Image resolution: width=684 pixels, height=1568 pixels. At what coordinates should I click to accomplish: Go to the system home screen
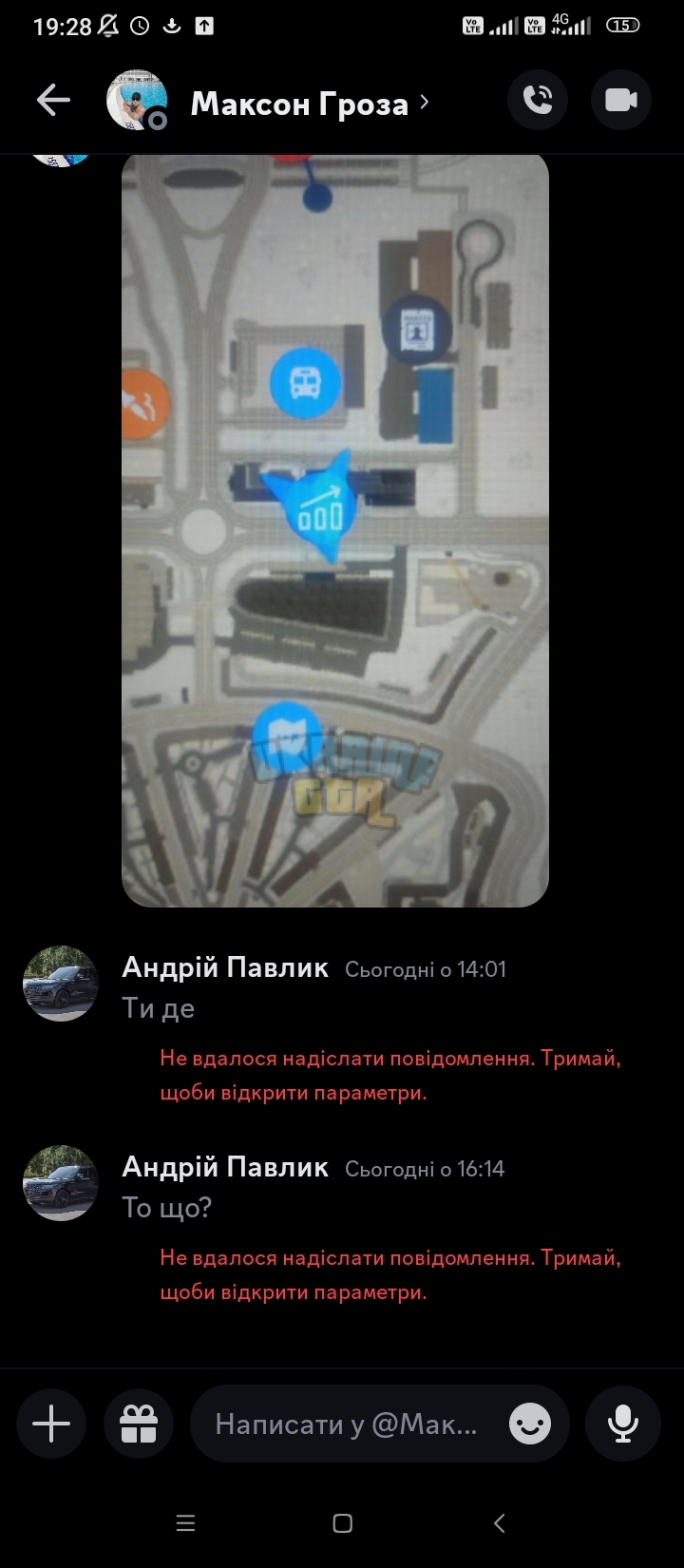(343, 1523)
